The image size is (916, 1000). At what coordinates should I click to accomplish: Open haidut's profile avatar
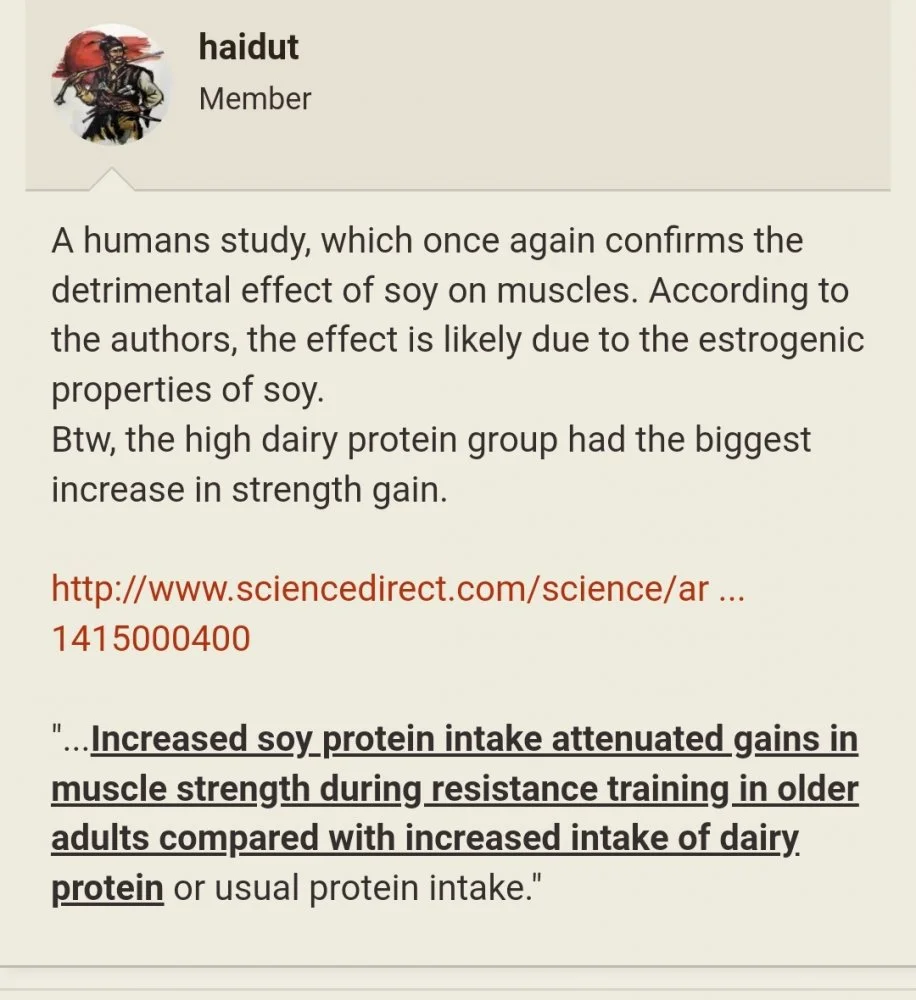click(x=111, y=85)
